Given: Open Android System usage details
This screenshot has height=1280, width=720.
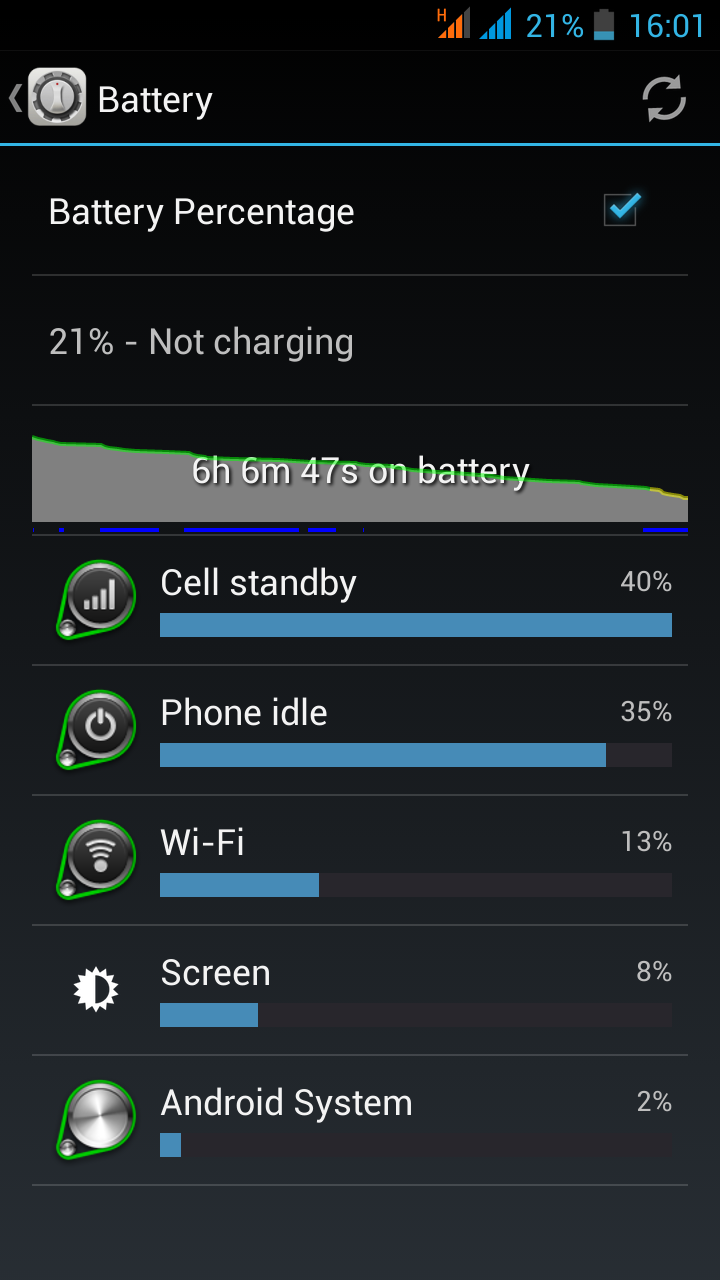Looking at the screenshot, I should 360,1120.
